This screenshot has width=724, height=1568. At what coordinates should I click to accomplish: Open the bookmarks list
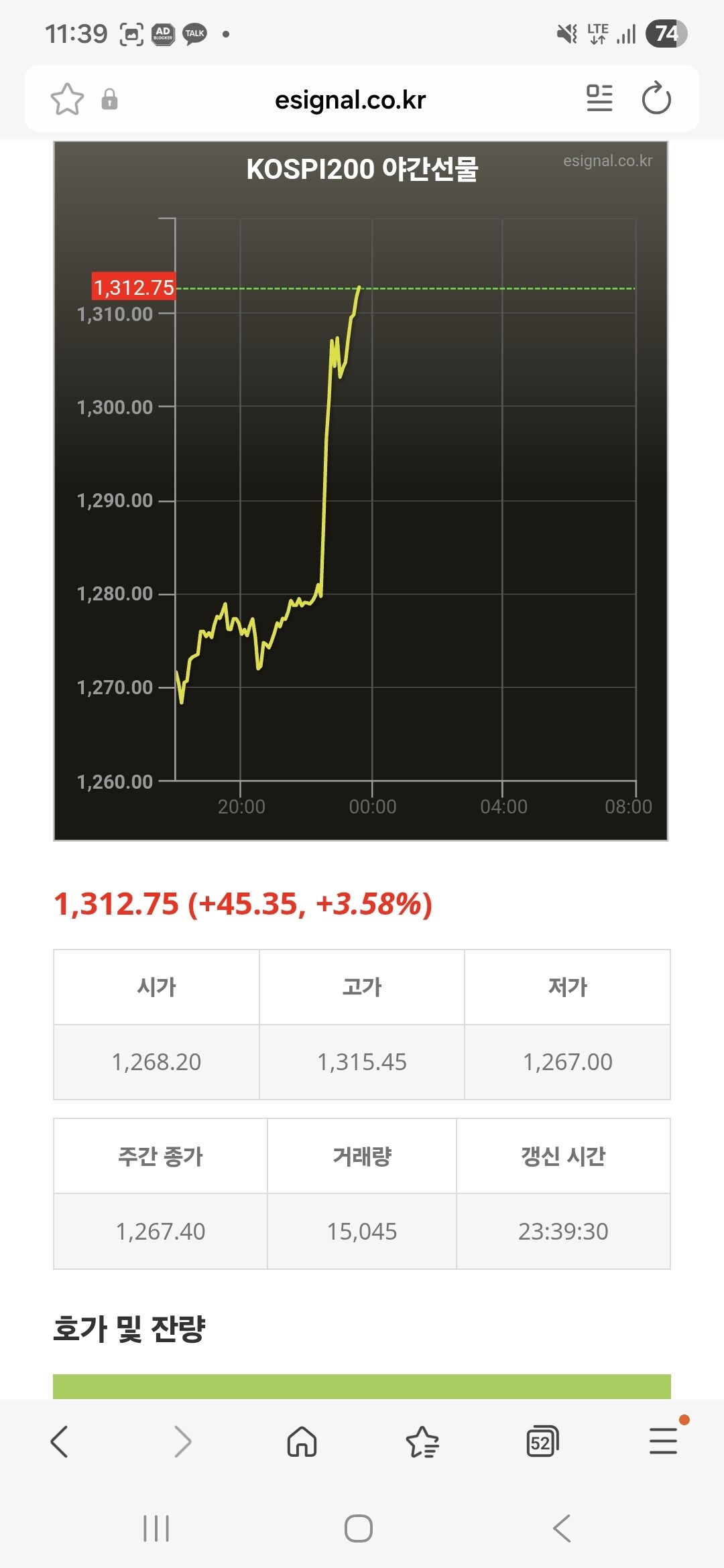click(422, 1441)
